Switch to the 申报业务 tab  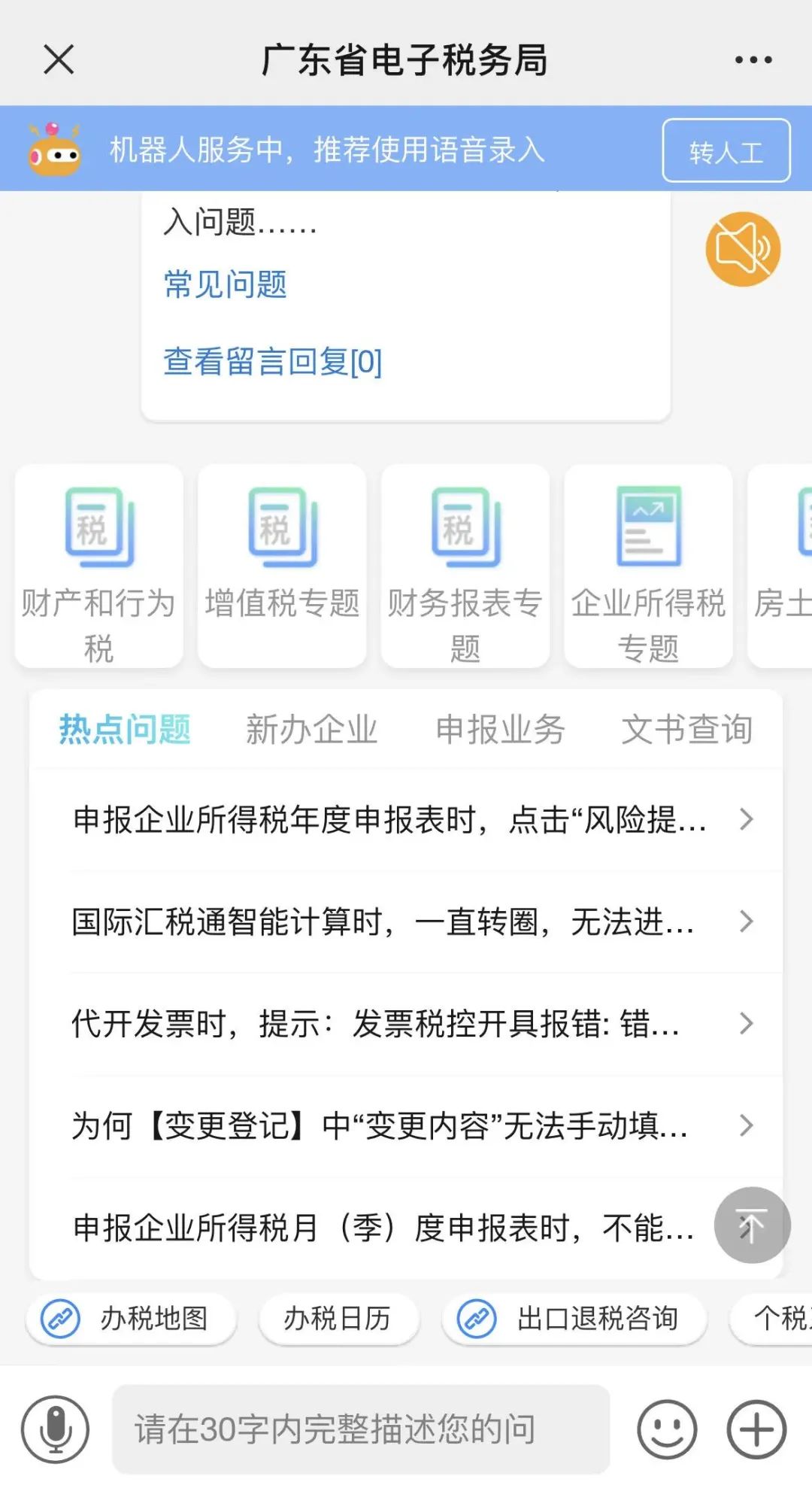[x=501, y=730]
